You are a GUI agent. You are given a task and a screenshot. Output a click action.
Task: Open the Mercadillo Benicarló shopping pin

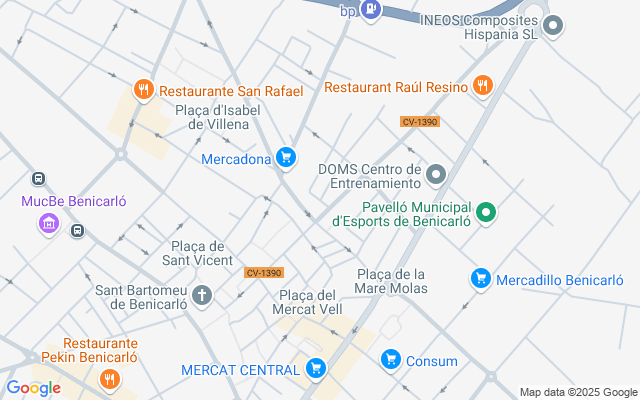click(481, 279)
